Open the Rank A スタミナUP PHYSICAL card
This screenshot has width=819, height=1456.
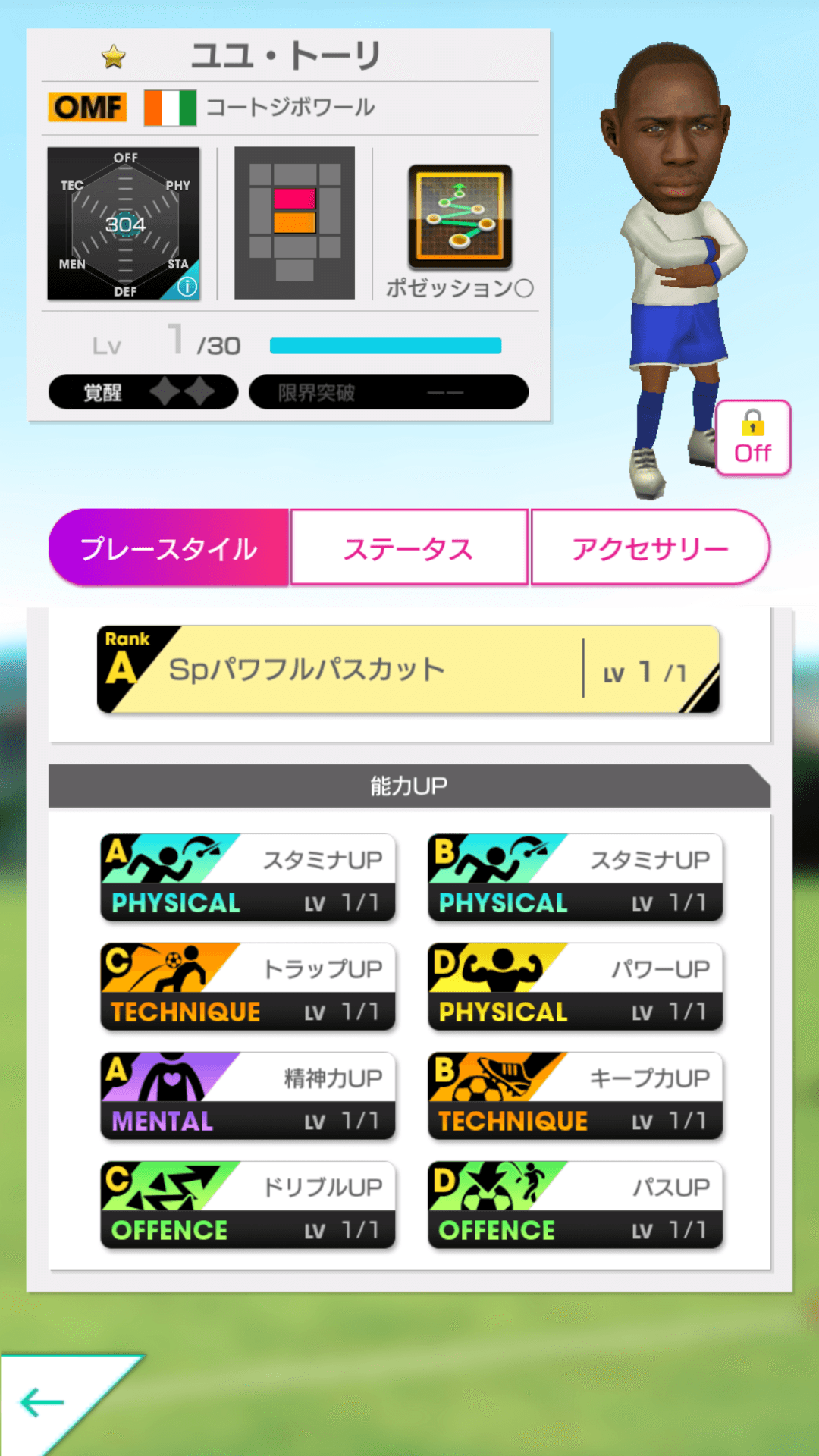tap(248, 877)
